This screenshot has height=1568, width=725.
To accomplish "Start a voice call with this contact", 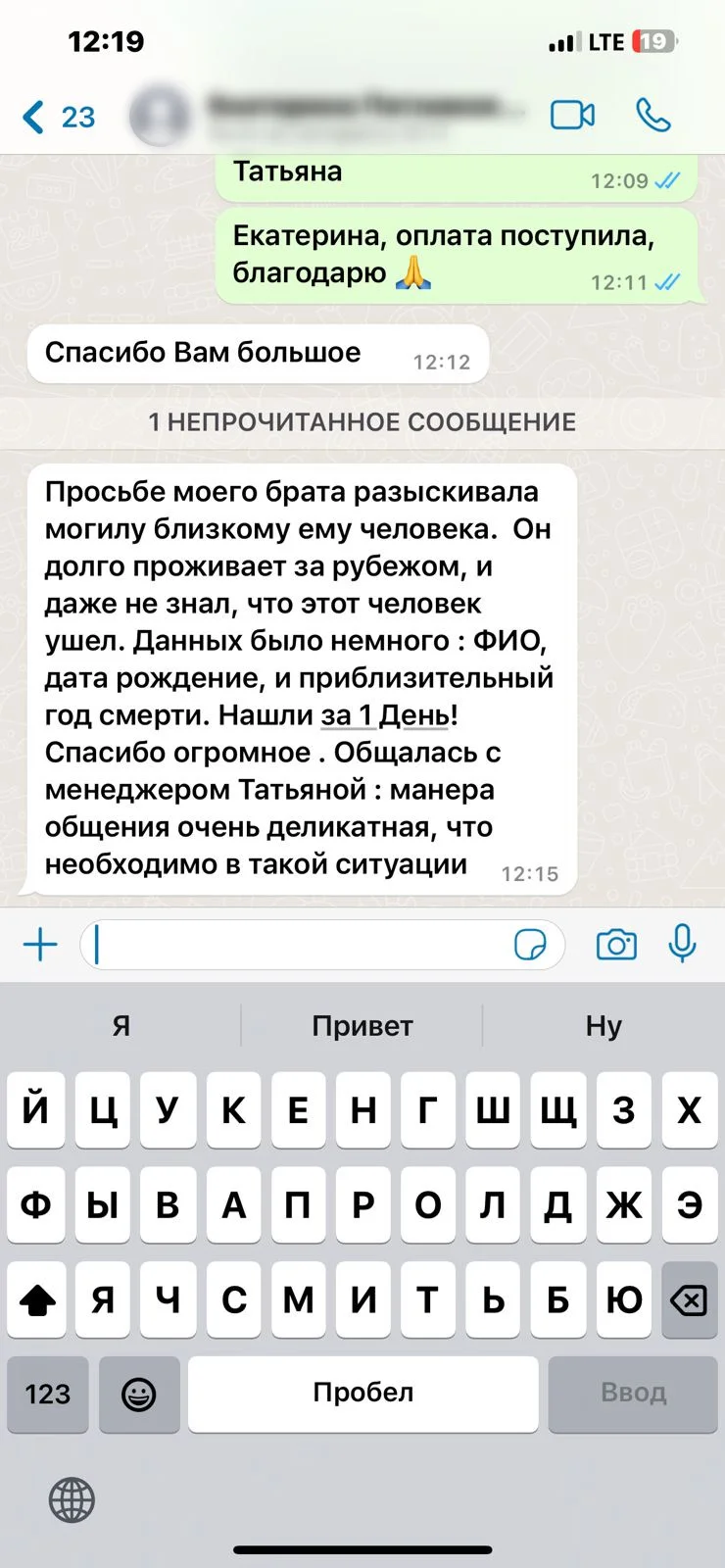I will coord(653,116).
